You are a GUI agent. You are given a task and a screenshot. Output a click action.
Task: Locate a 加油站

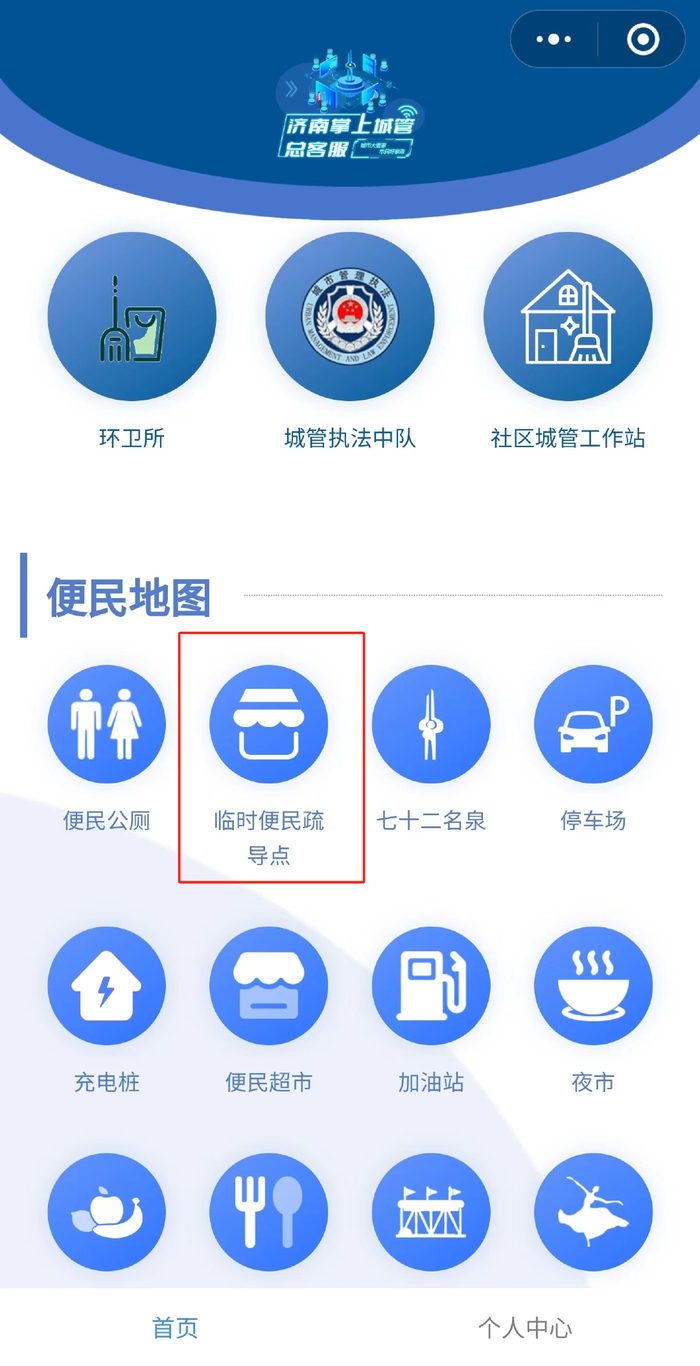pyautogui.click(x=431, y=987)
